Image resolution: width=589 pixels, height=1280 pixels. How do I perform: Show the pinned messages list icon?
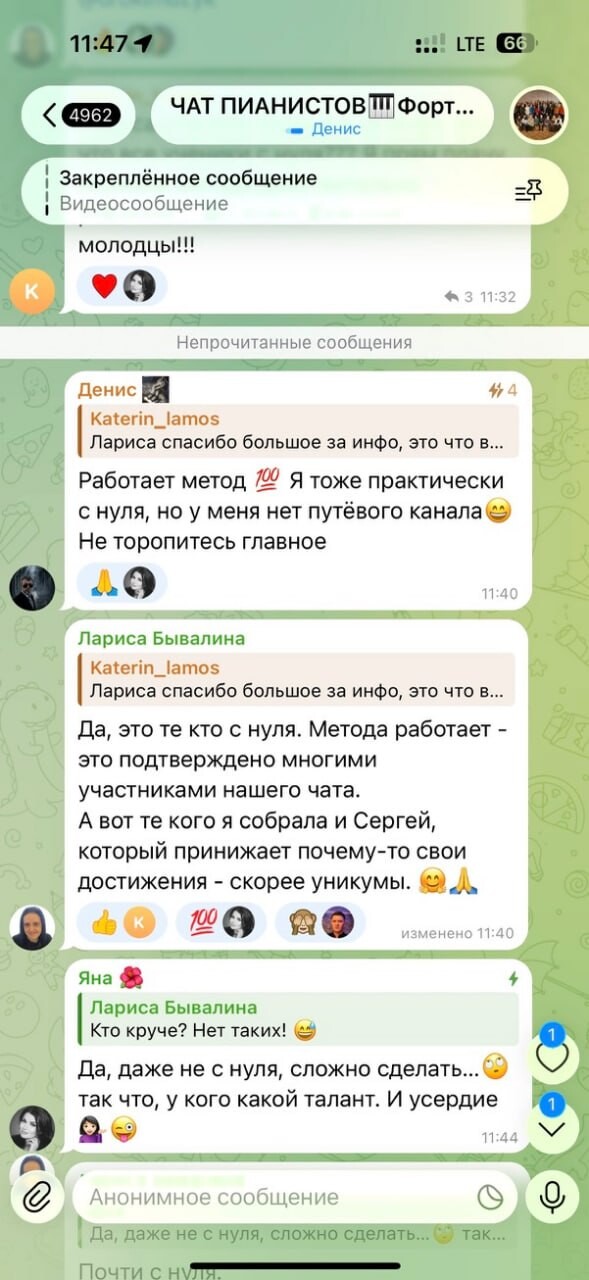(x=528, y=191)
